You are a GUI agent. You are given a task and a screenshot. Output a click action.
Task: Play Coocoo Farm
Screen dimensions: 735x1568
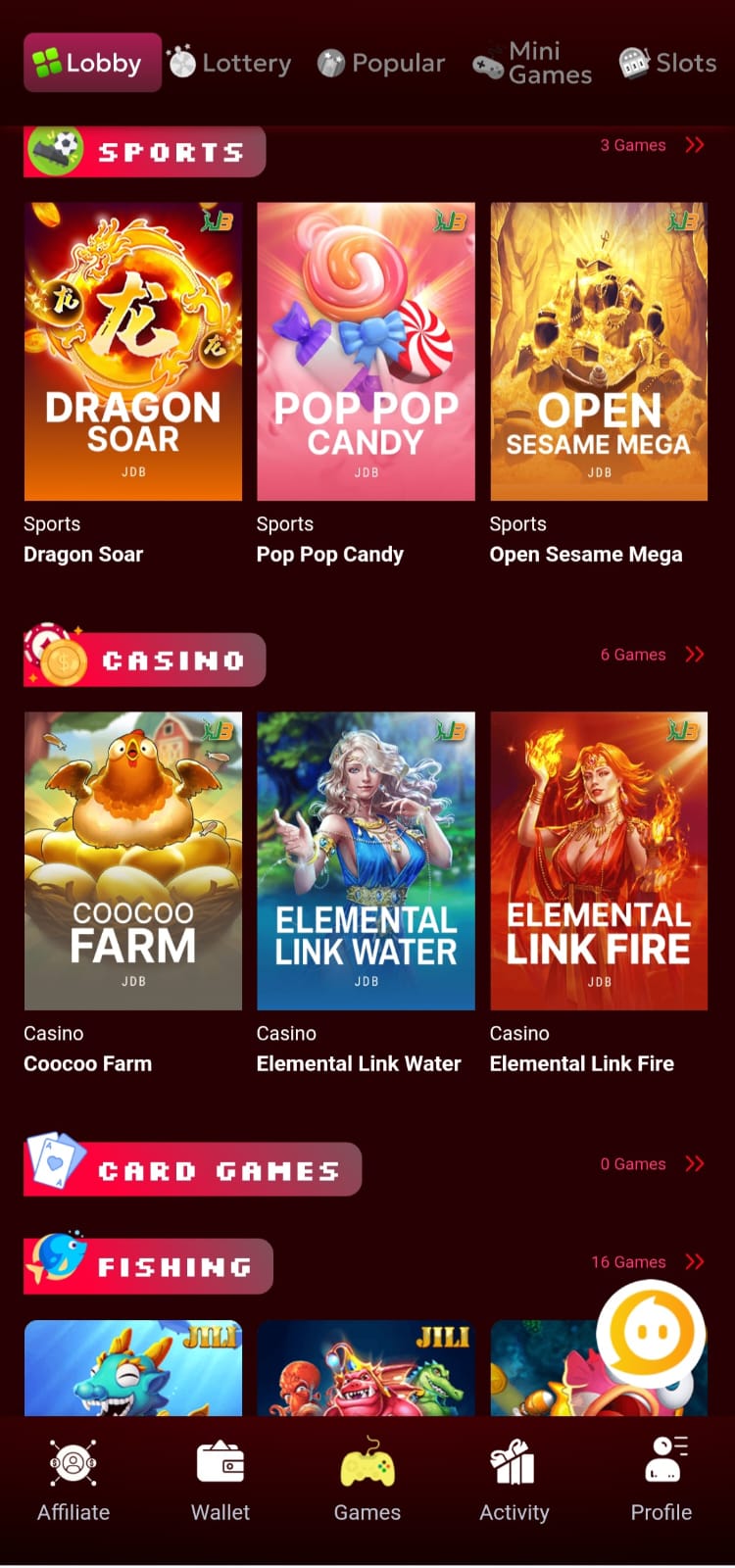pos(133,860)
